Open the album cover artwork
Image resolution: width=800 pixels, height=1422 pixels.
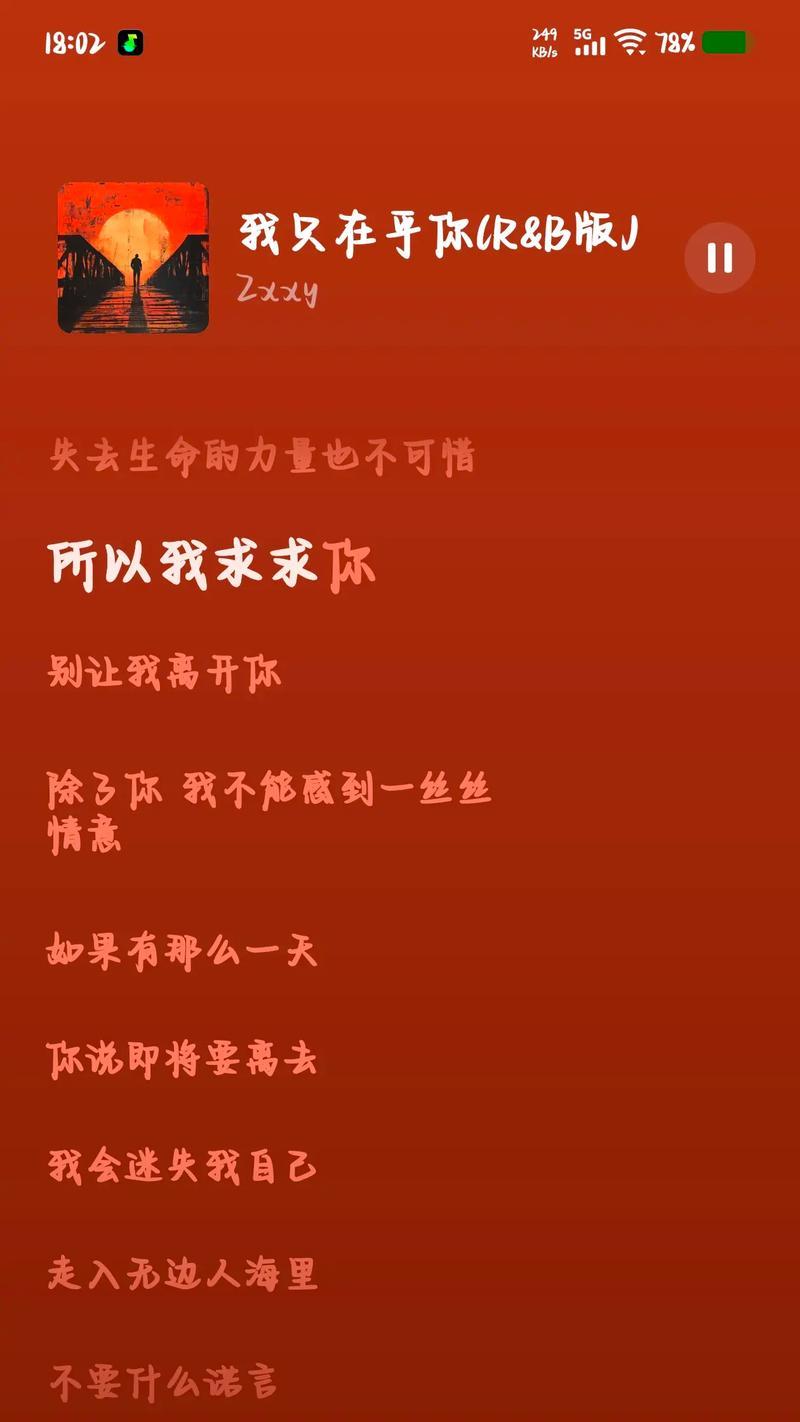(133, 257)
